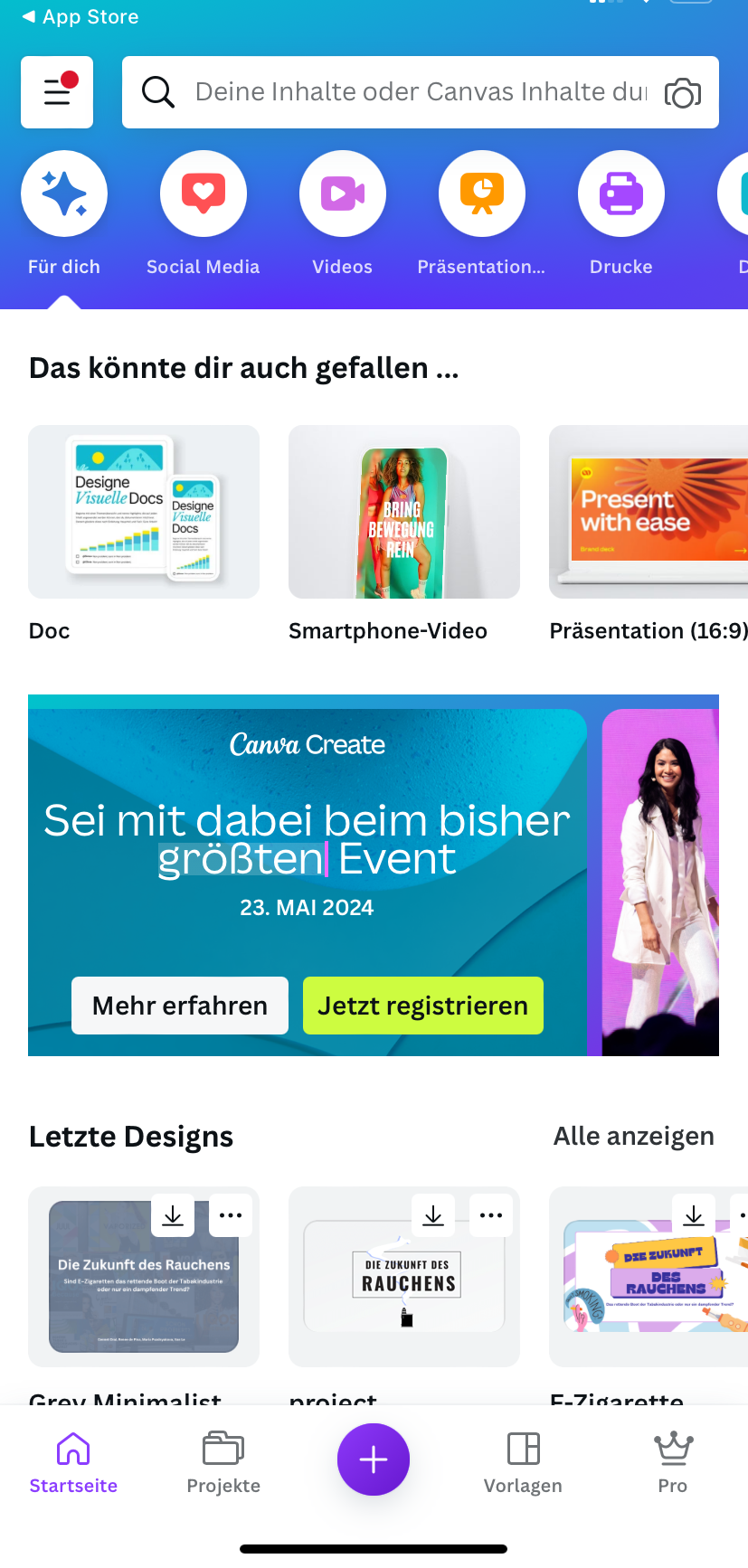Screen dimensions: 748x1568
Task: Open camera search icon
Action: pos(683,93)
